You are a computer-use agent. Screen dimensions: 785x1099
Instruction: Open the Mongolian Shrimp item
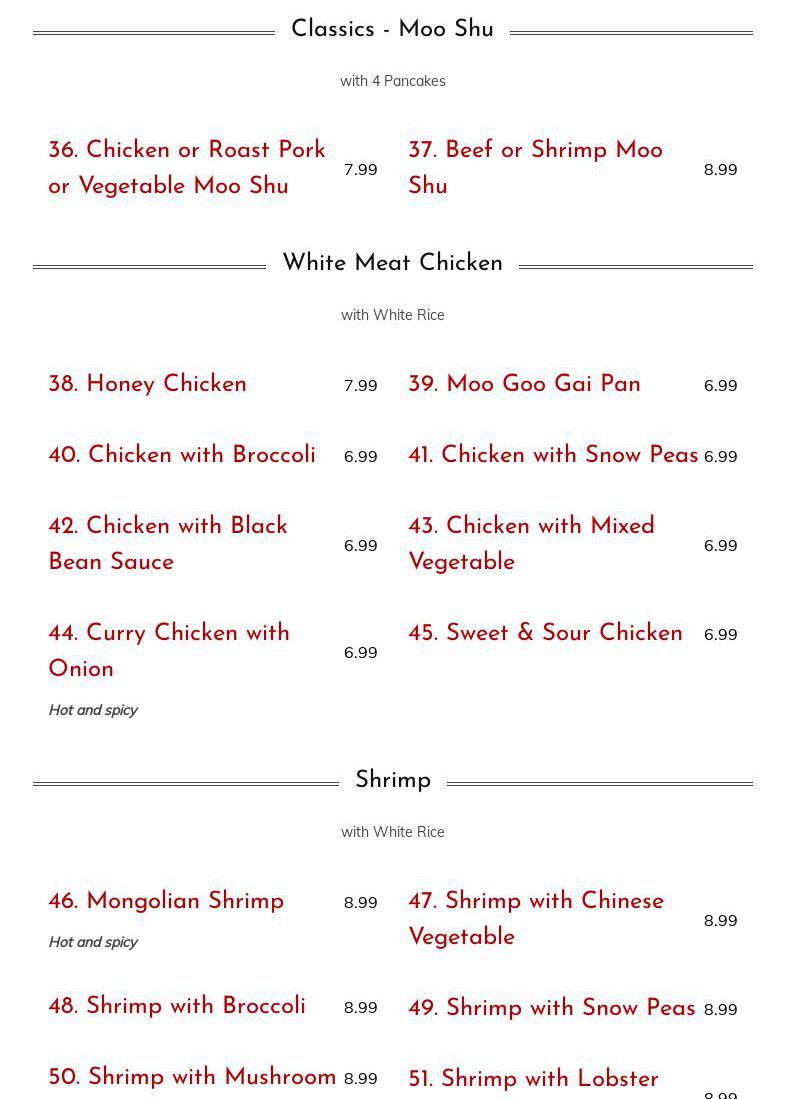(166, 902)
